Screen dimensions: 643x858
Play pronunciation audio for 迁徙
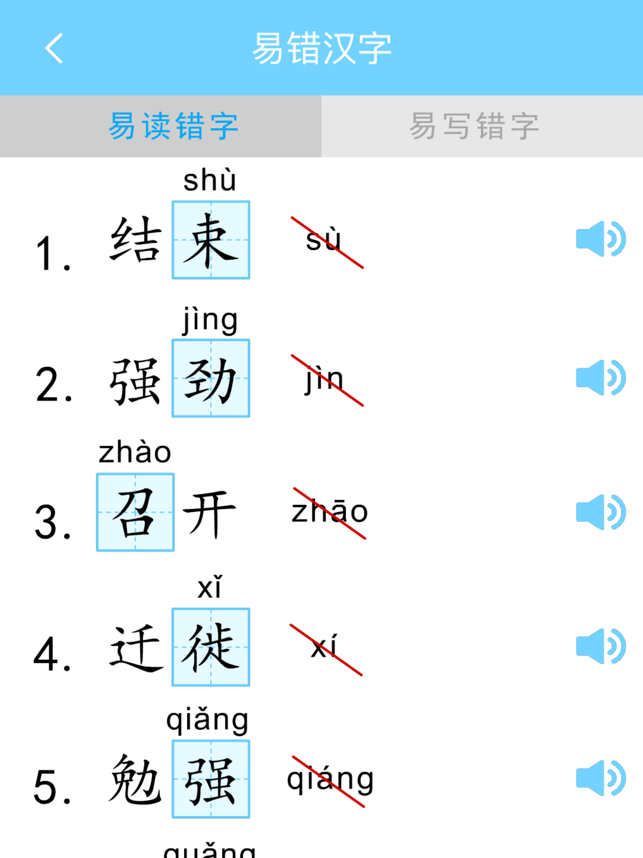pos(600,647)
